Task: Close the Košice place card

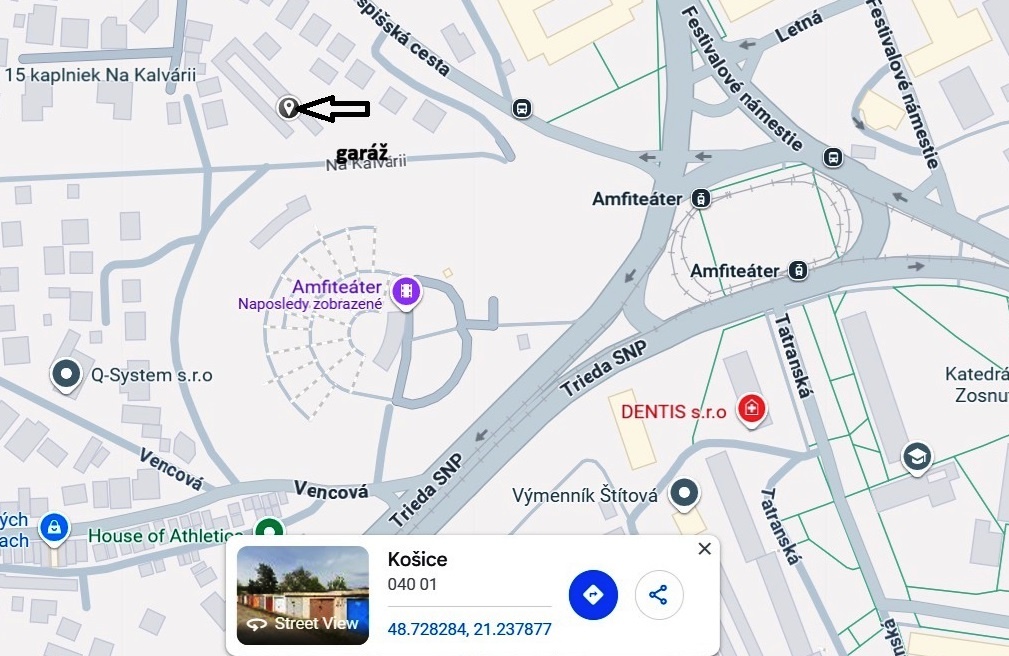Action: pos(704,548)
